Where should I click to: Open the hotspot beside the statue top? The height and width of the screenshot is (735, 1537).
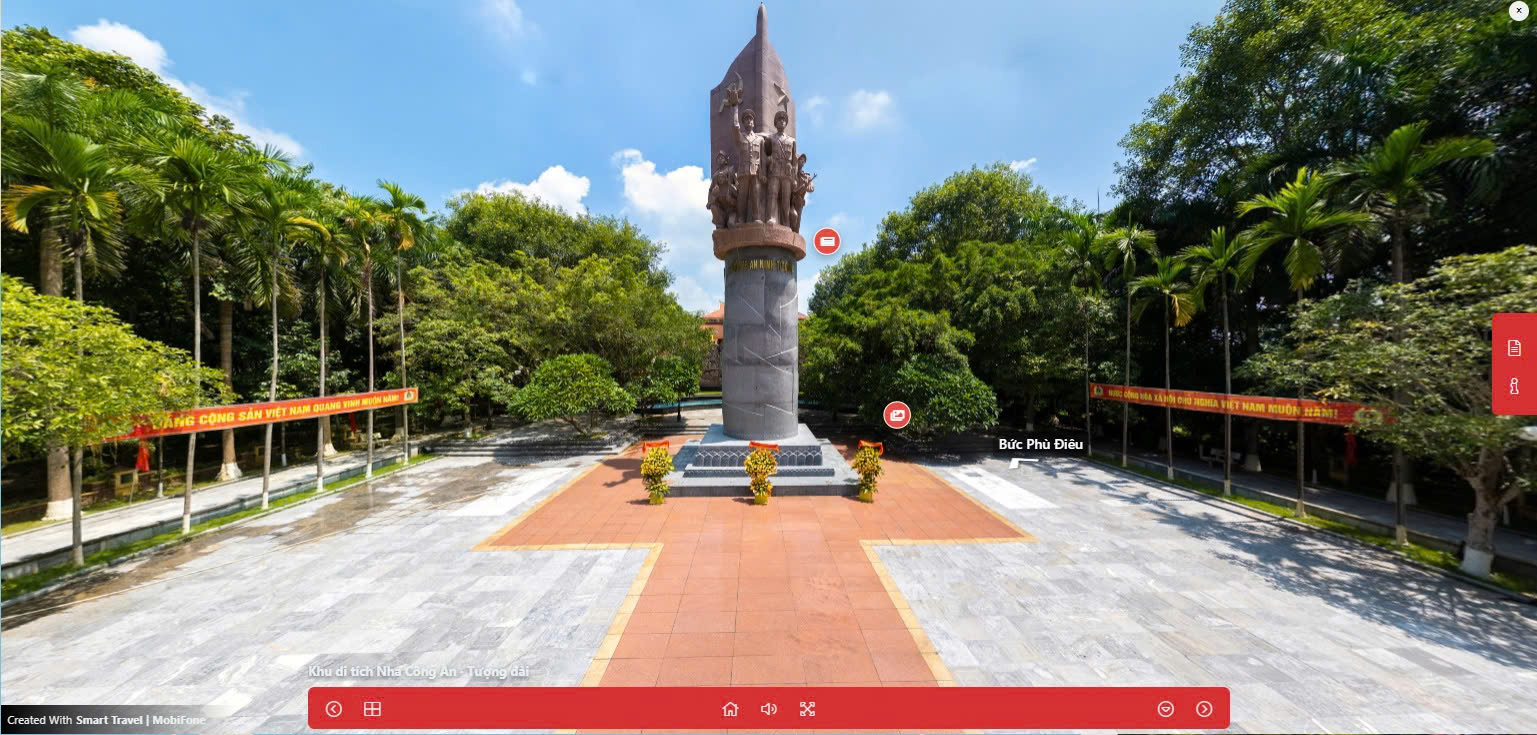[826, 241]
